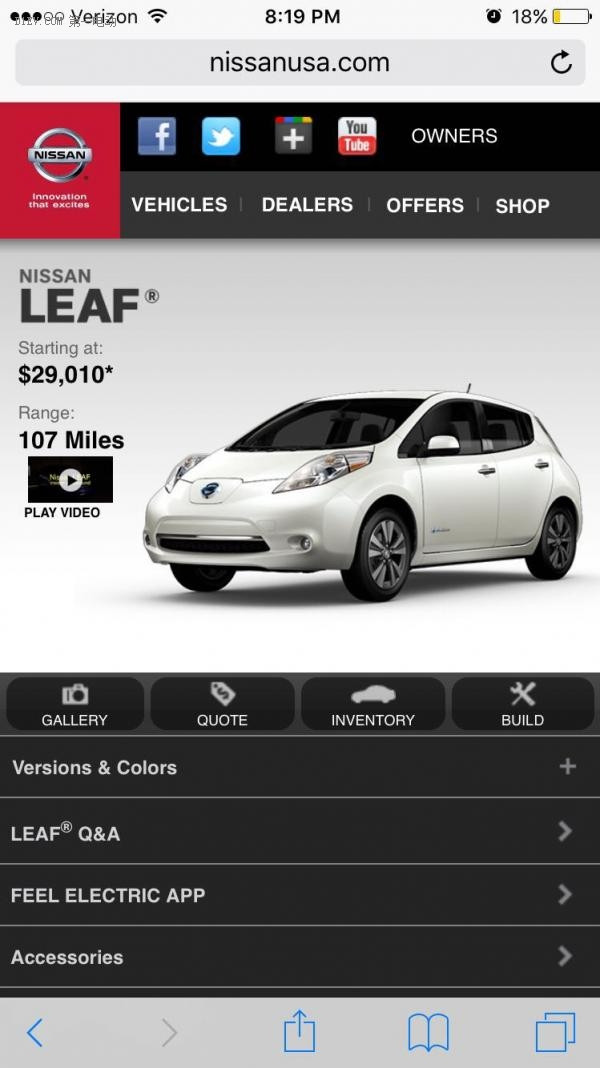Open the Shop tab
The image size is (600, 1068).
522,205
